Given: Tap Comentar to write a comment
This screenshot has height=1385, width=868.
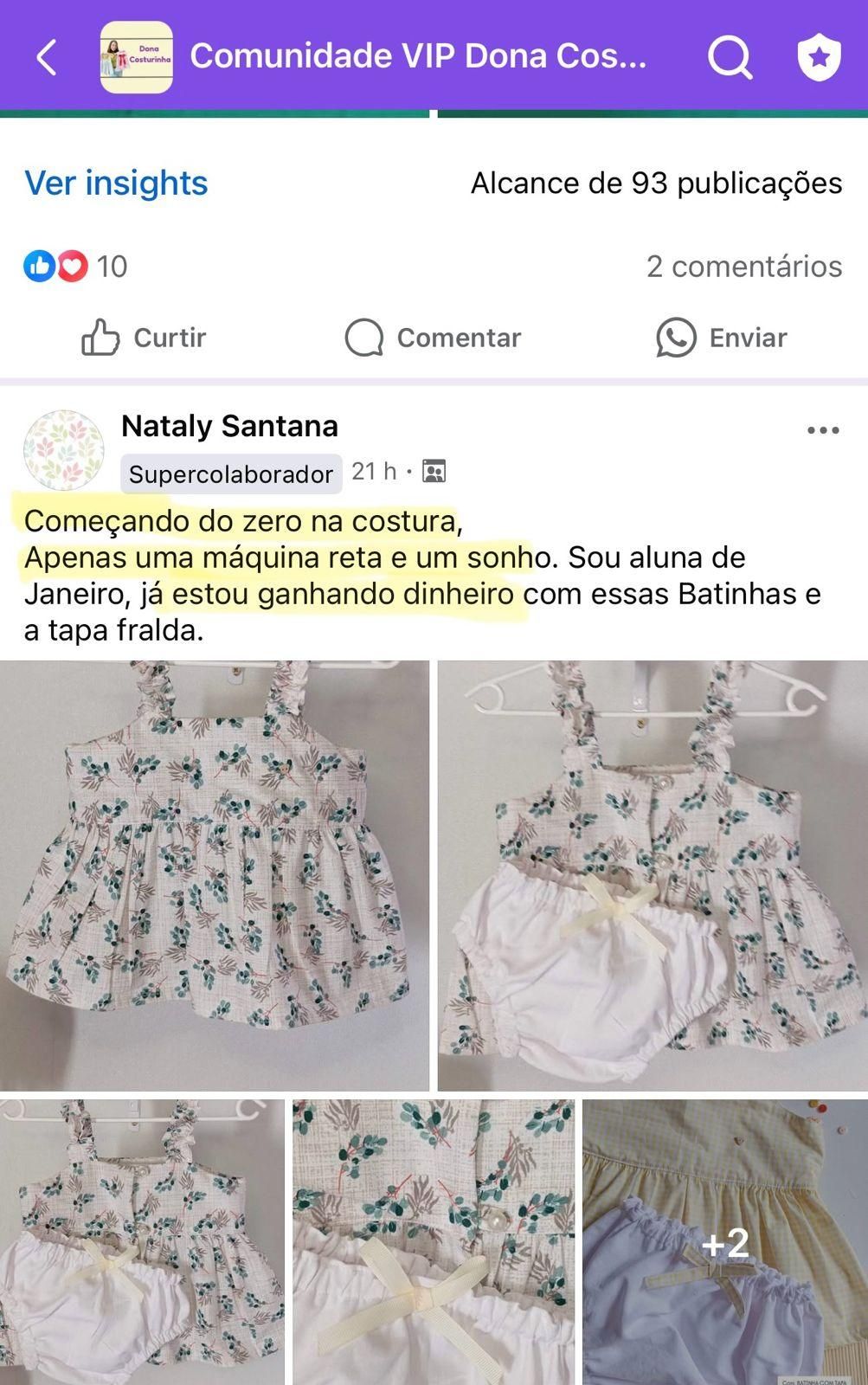Looking at the screenshot, I should pos(433,338).
